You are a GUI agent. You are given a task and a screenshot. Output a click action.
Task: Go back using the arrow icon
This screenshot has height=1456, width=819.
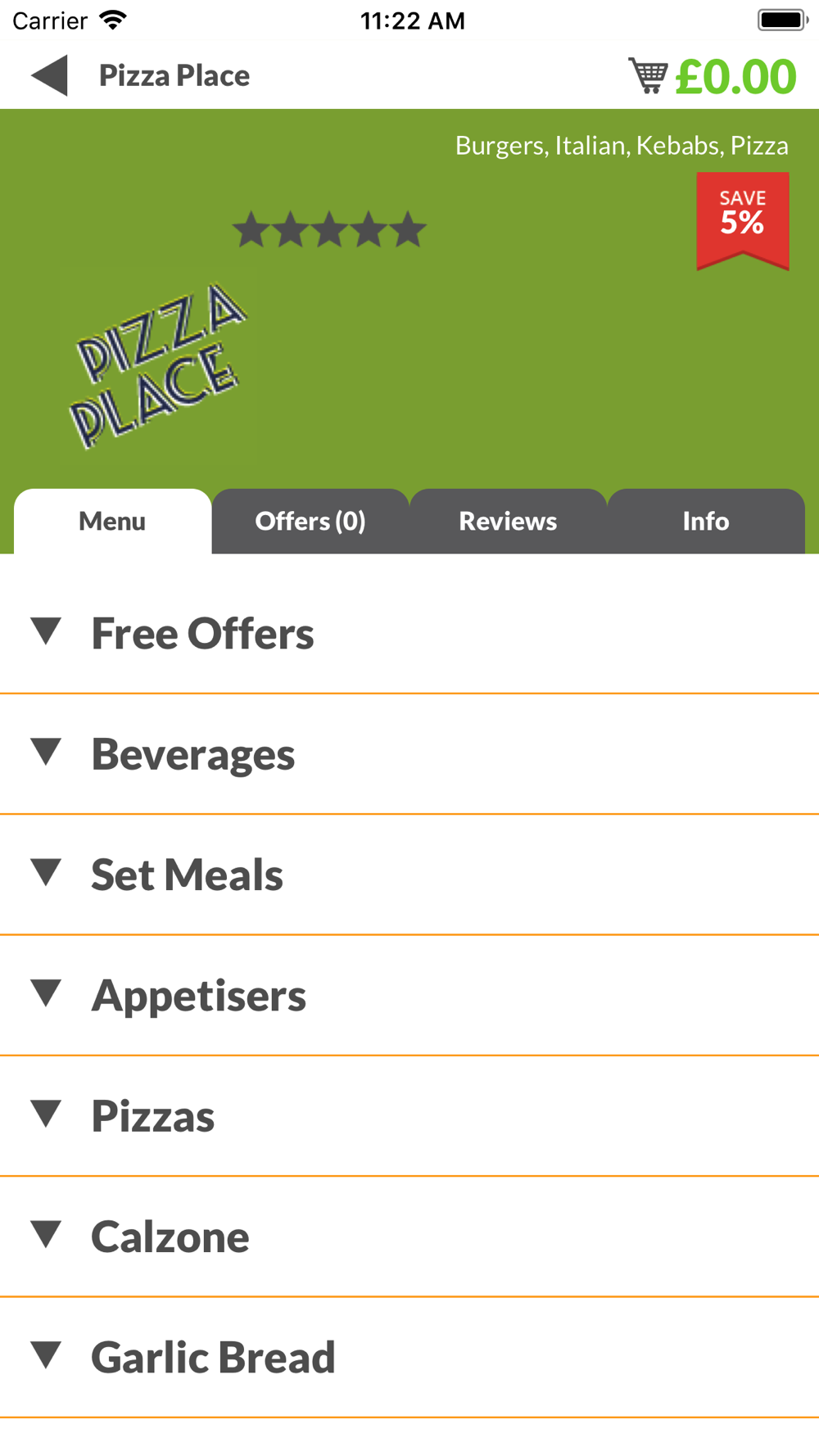(49, 75)
